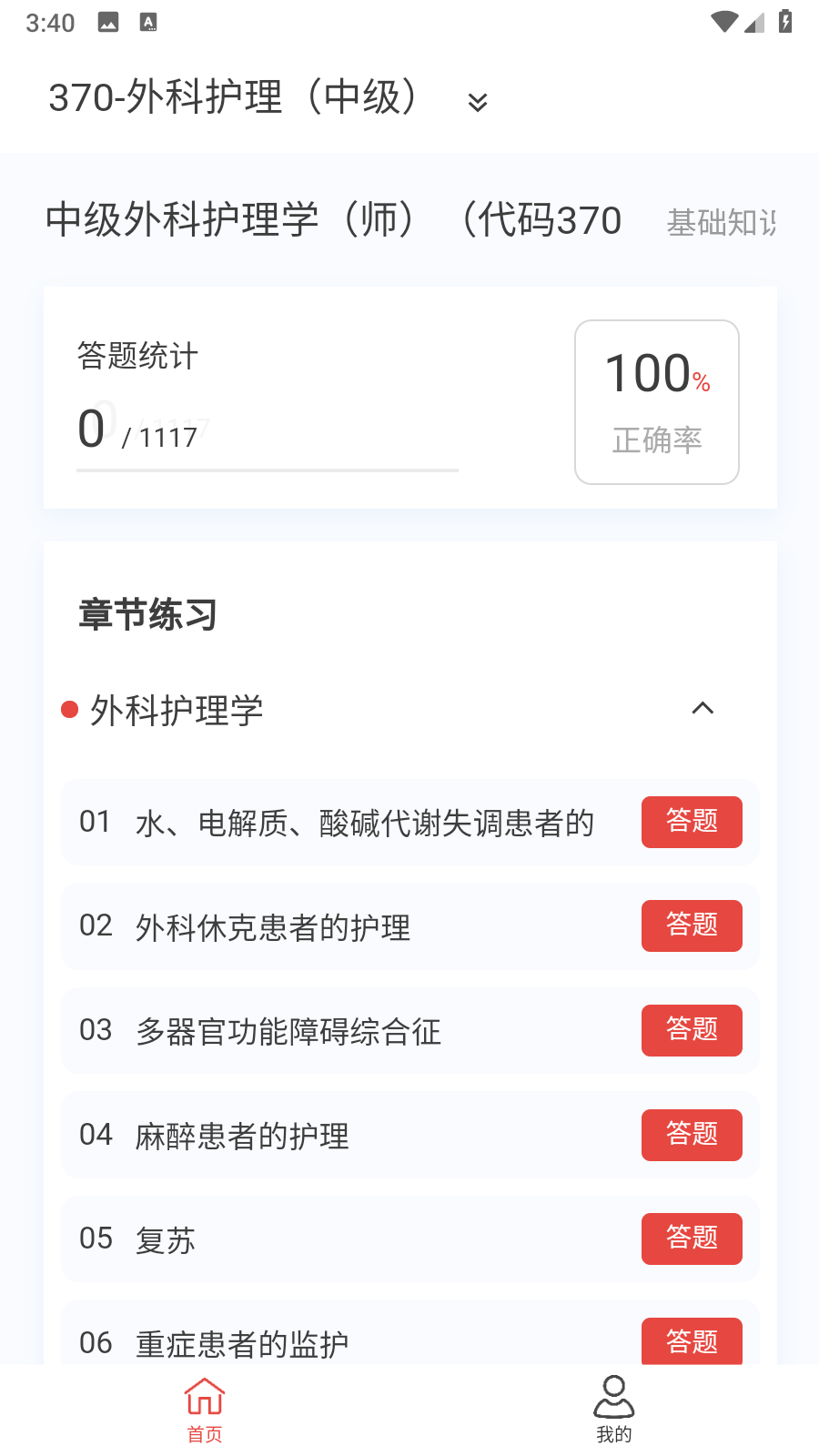Tap the screenshot notification icon
The height and width of the screenshot is (1456, 819).
coord(109,22)
